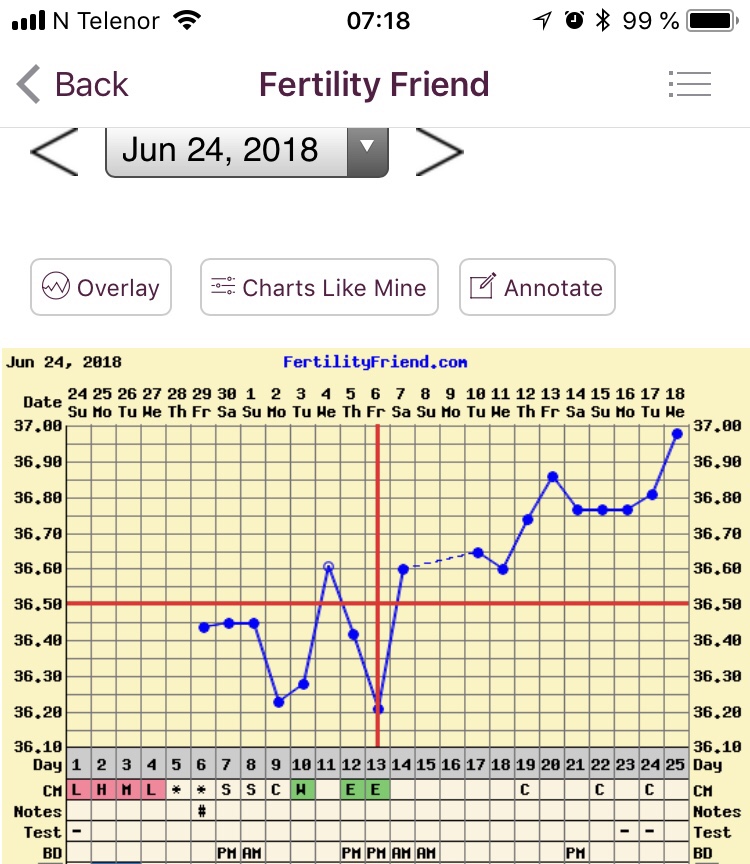Go back to the previous screen
The height and width of the screenshot is (864, 750).
tap(72, 84)
